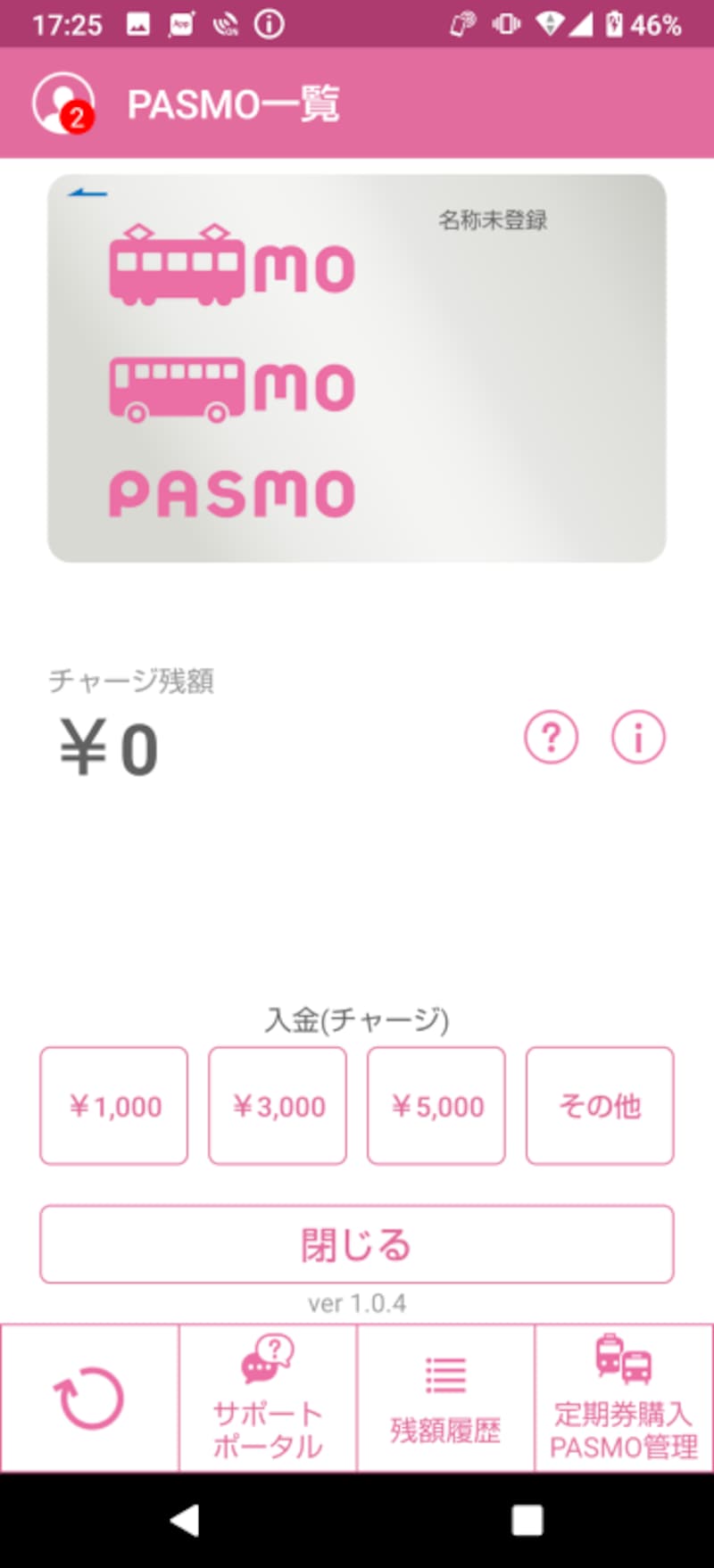Toggle vibration status icon in status bar
Image resolution: width=714 pixels, height=1568 pixels.
[x=507, y=25]
